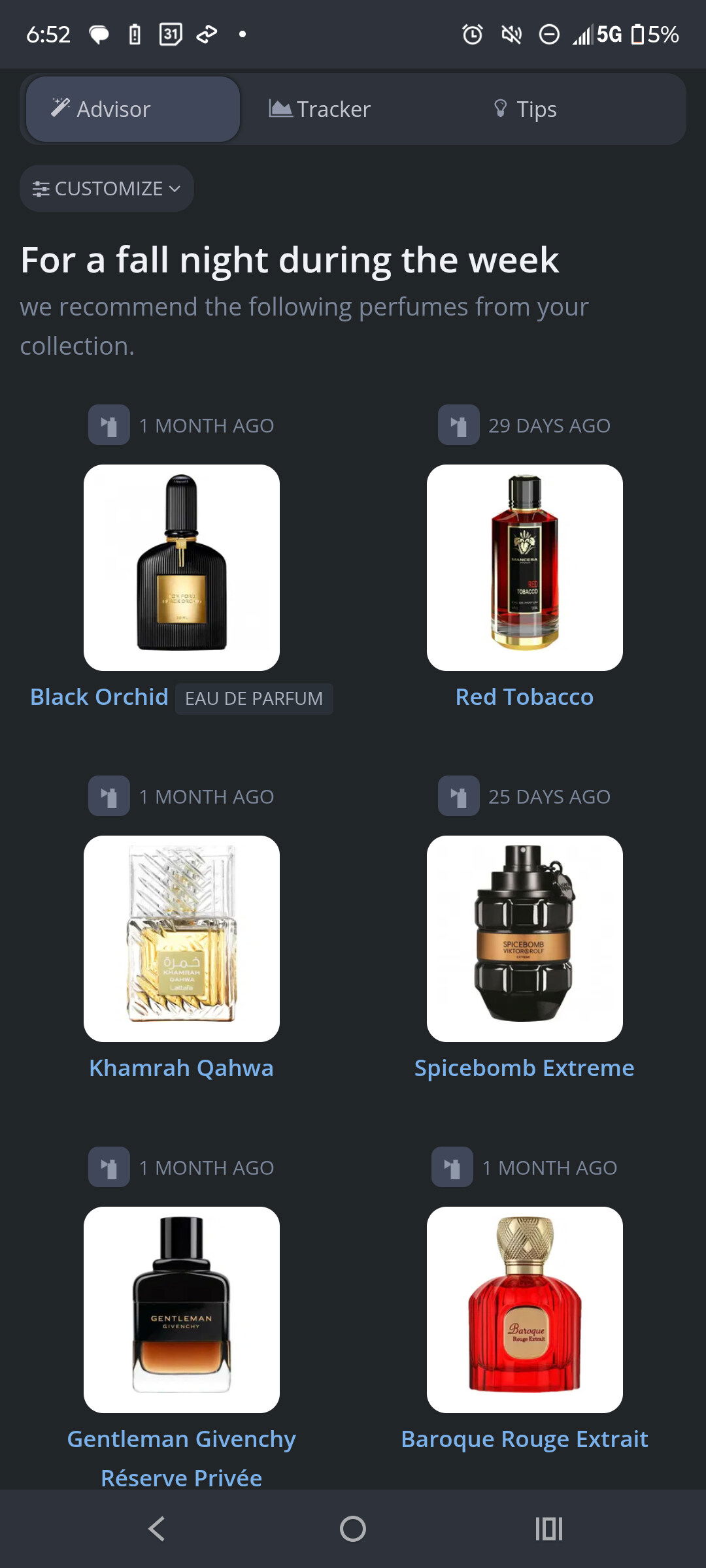Expand the Customize dropdown

tap(107, 189)
